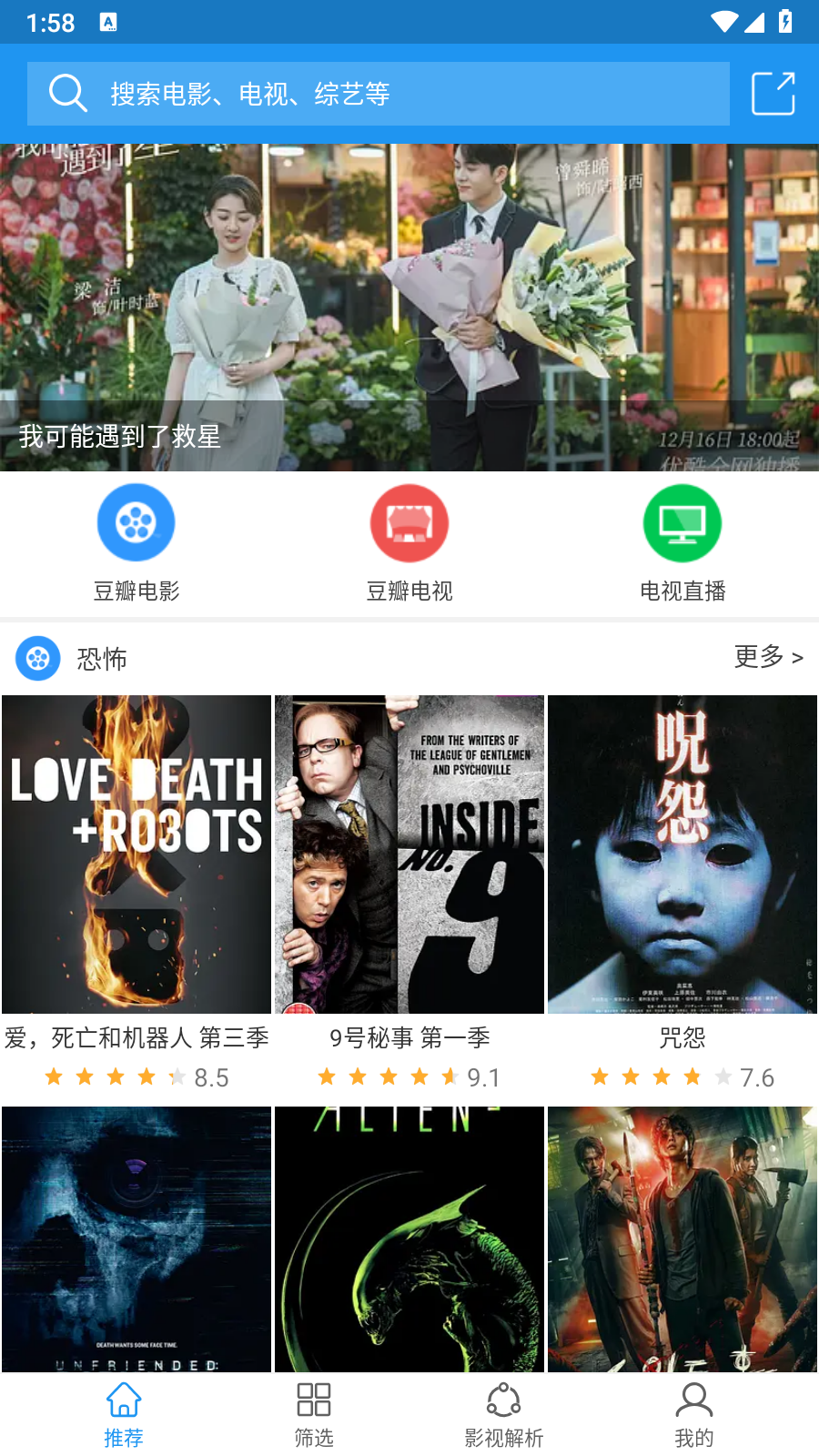Viewport: 819px width, 1456px height.
Task: Open the poster with three armed people
Action: [682, 1239]
